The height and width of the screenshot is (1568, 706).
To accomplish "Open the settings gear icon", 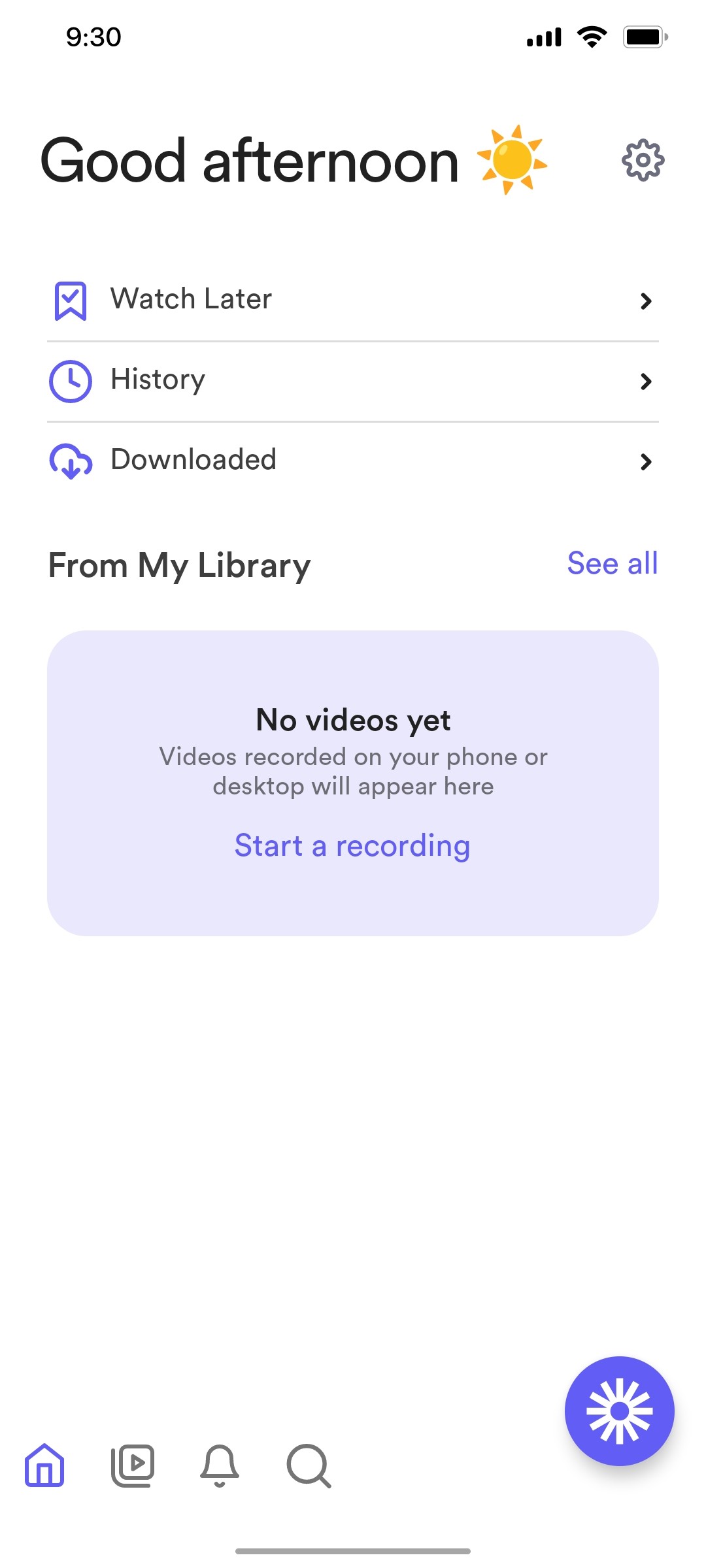I will click(643, 160).
